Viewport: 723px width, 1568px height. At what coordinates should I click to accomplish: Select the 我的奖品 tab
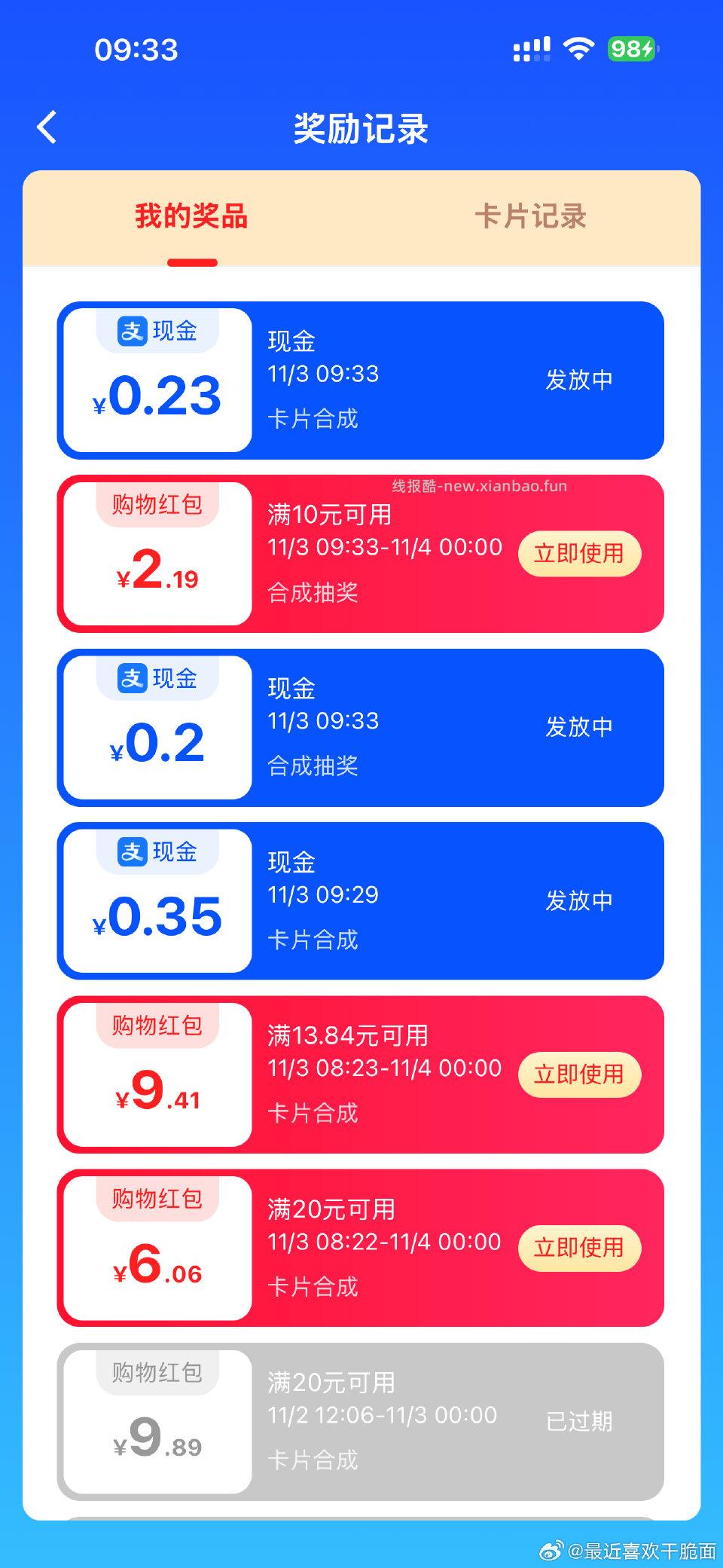click(x=192, y=217)
